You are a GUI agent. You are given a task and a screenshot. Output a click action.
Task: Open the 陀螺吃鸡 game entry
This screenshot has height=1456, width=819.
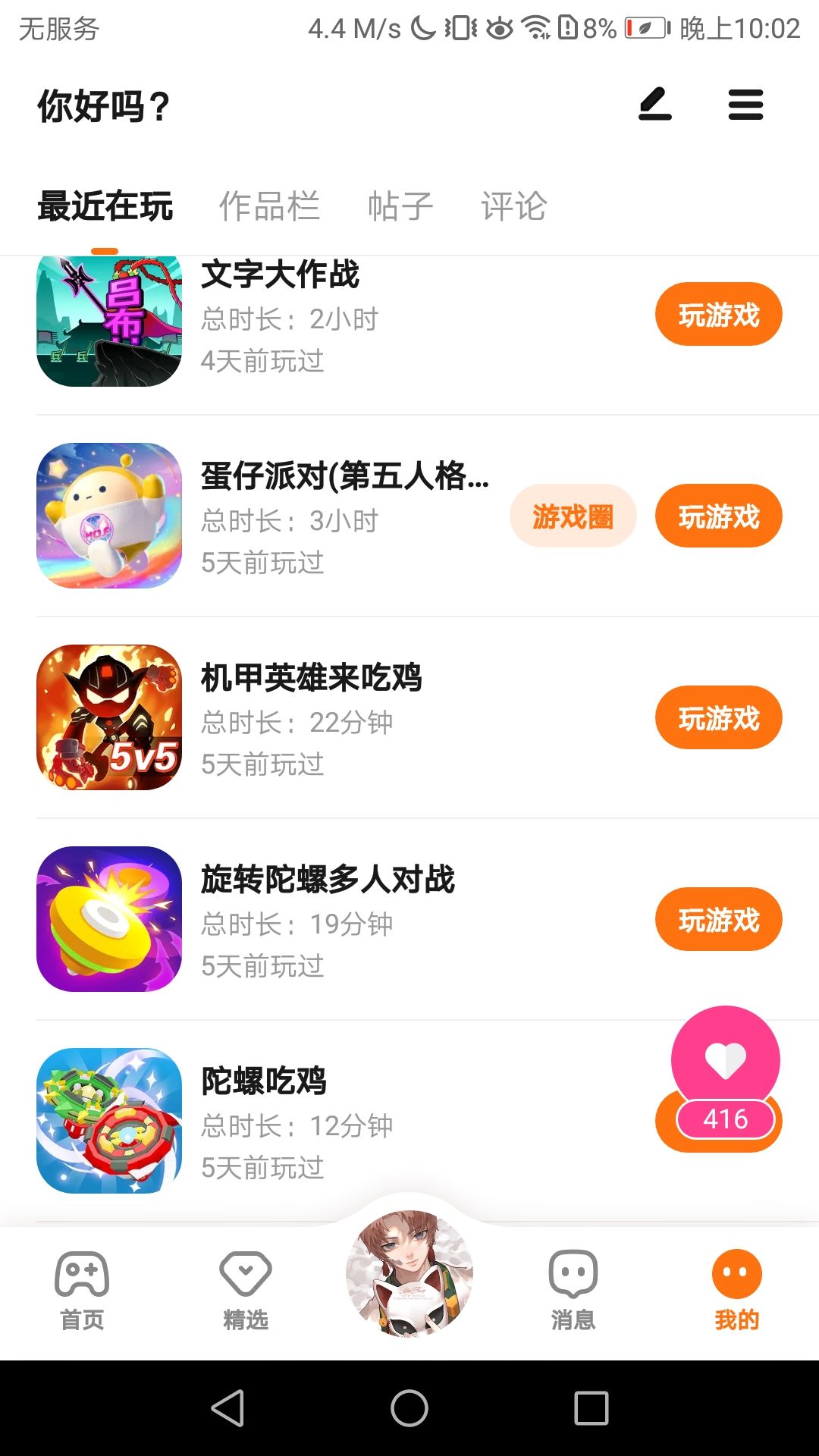263,1081
